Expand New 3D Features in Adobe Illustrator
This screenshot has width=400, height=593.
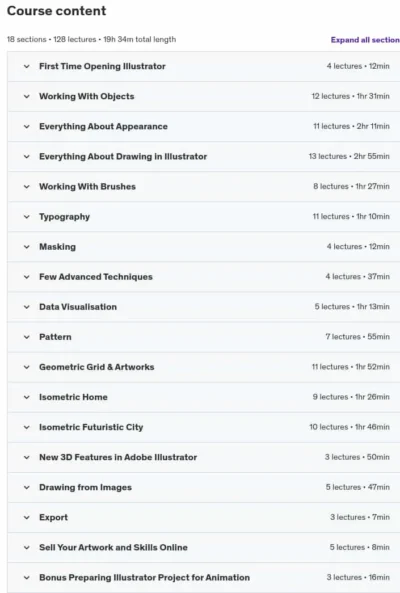pos(204,457)
